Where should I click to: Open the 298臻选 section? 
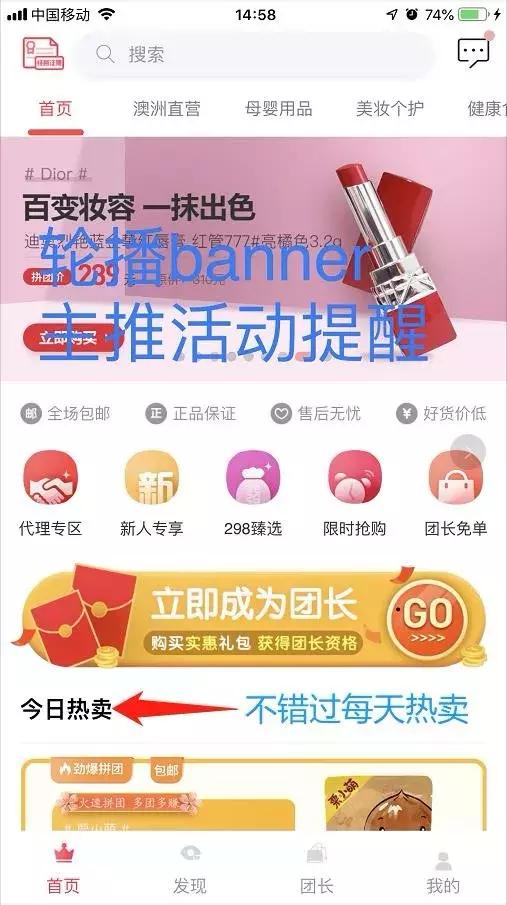pyautogui.click(x=253, y=493)
